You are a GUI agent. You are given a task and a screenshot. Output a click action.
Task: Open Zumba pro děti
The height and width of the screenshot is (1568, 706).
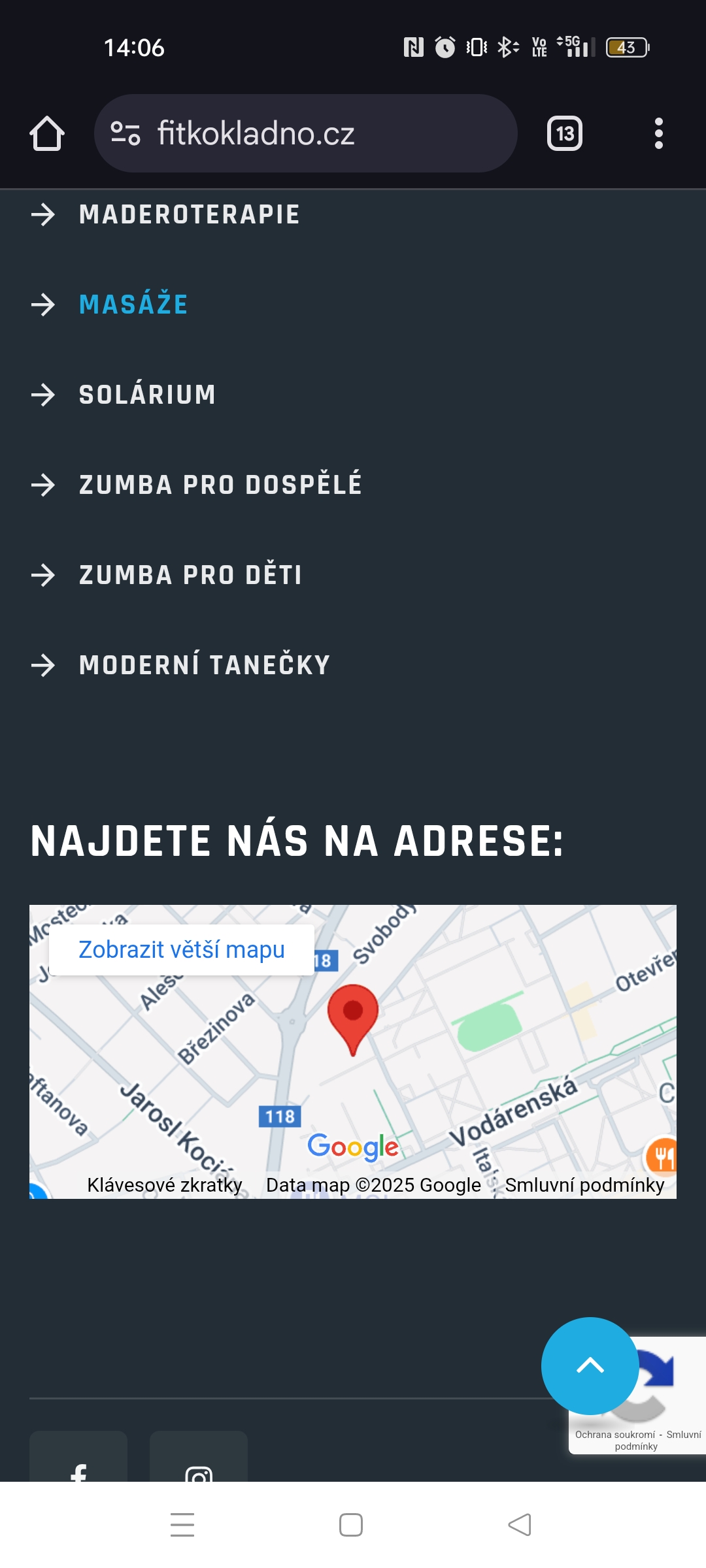click(x=190, y=575)
